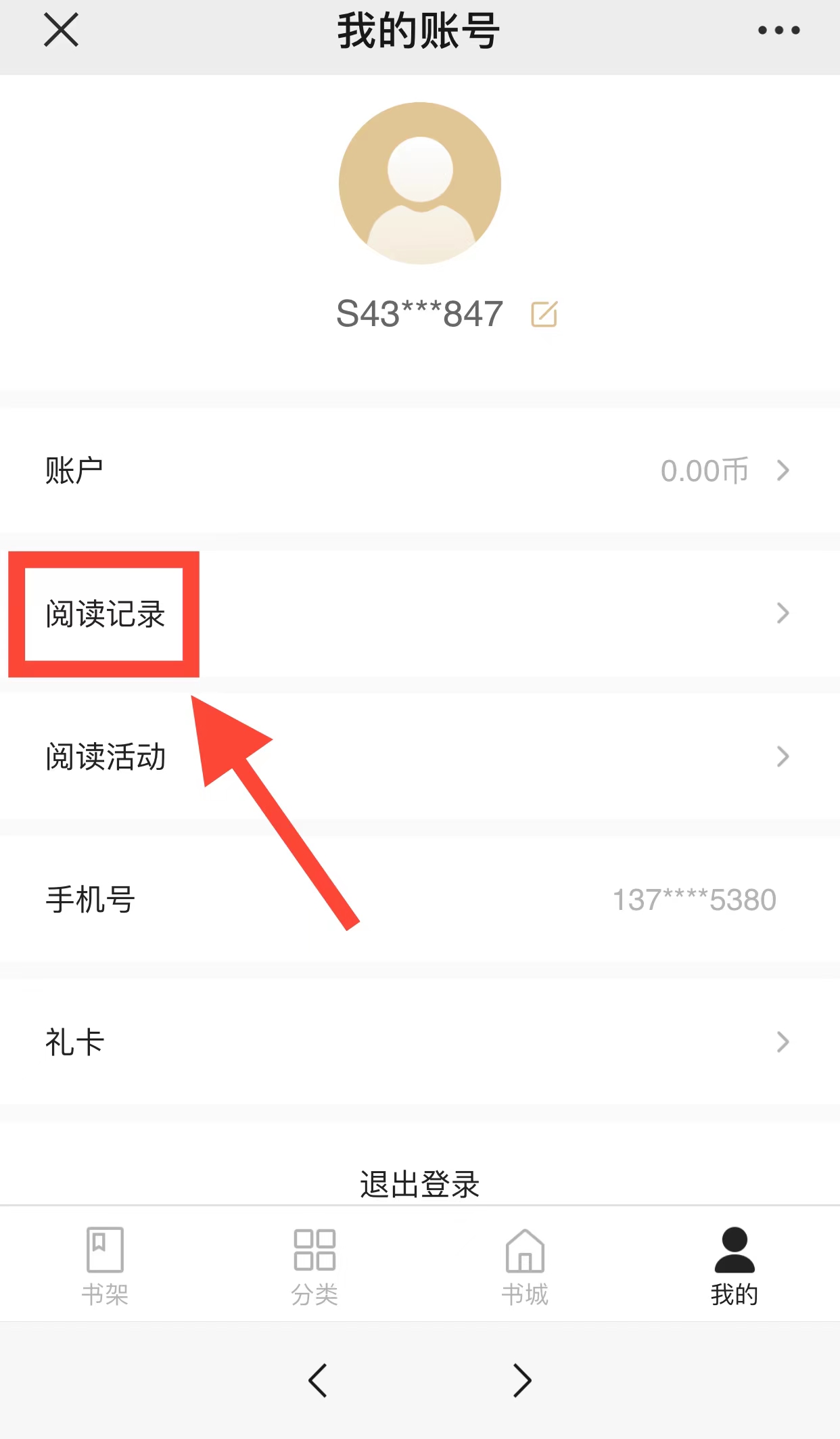Open the 账户 balance row

click(x=420, y=471)
